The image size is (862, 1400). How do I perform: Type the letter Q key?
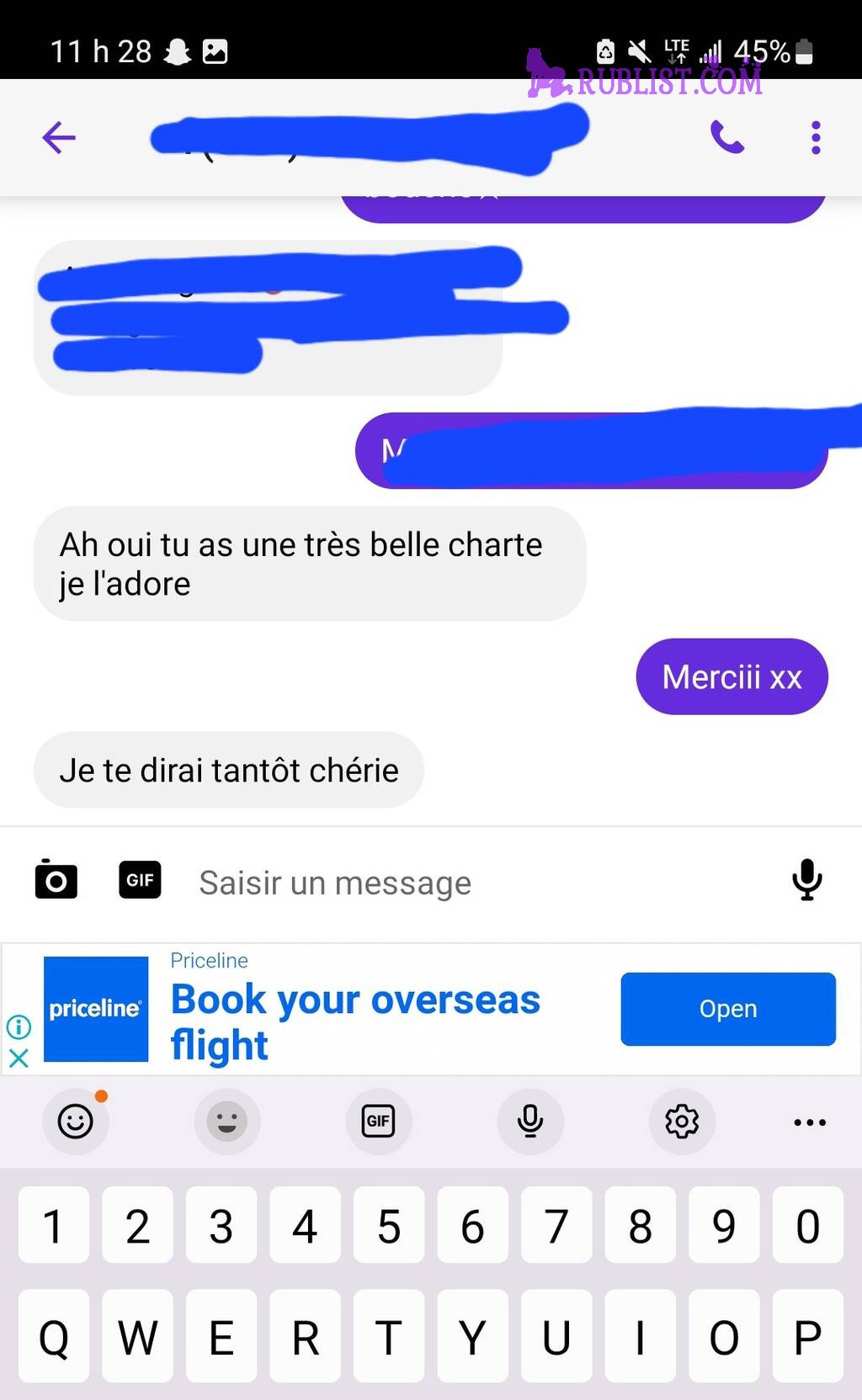point(54,1336)
